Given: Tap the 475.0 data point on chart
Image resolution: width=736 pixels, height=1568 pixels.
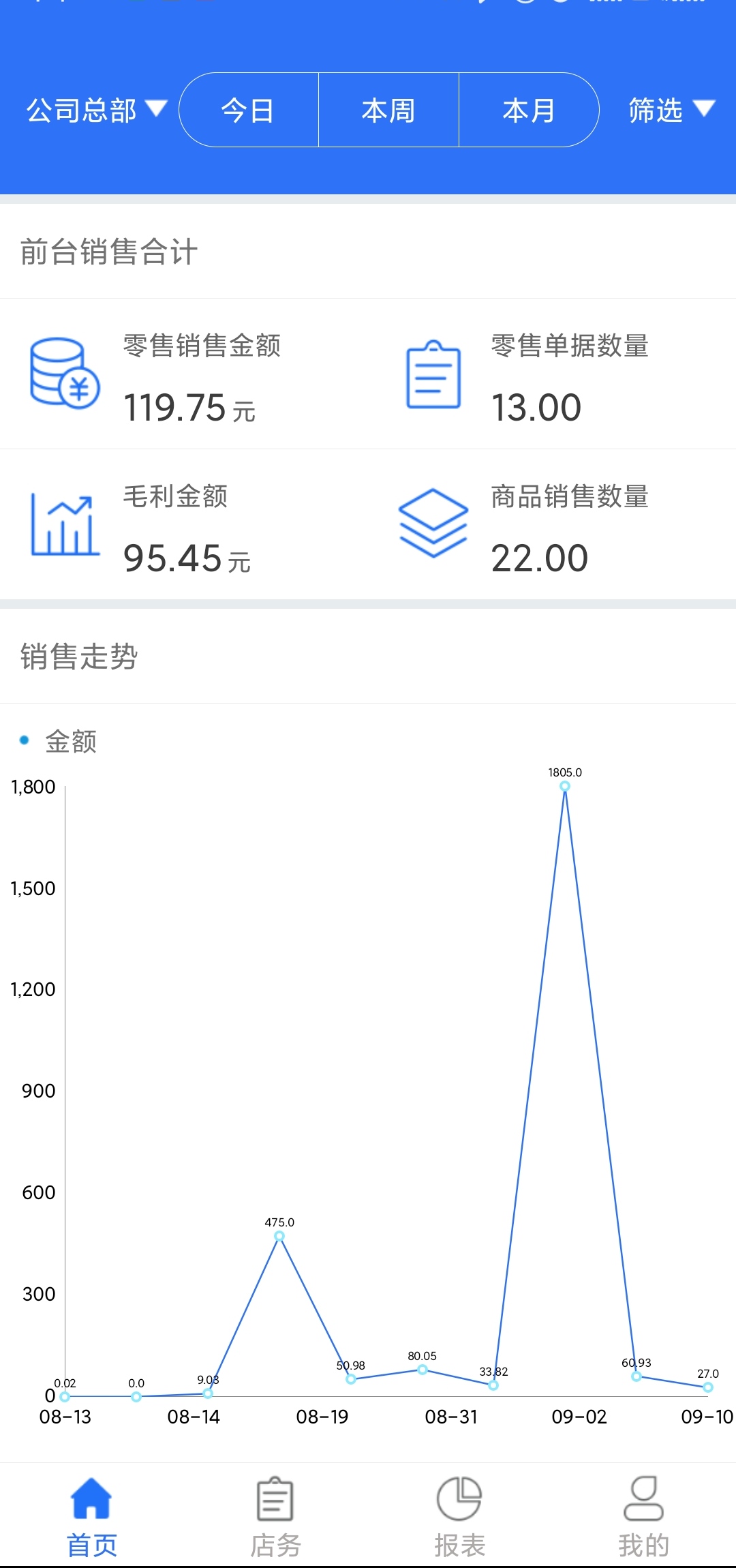Looking at the screenshot, I should (x=279, y=1236).
